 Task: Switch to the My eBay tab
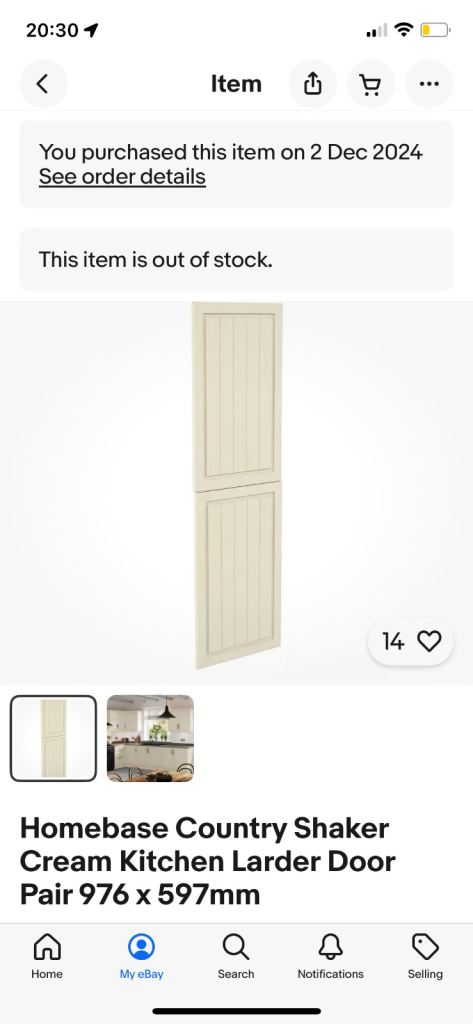(142, 957)
